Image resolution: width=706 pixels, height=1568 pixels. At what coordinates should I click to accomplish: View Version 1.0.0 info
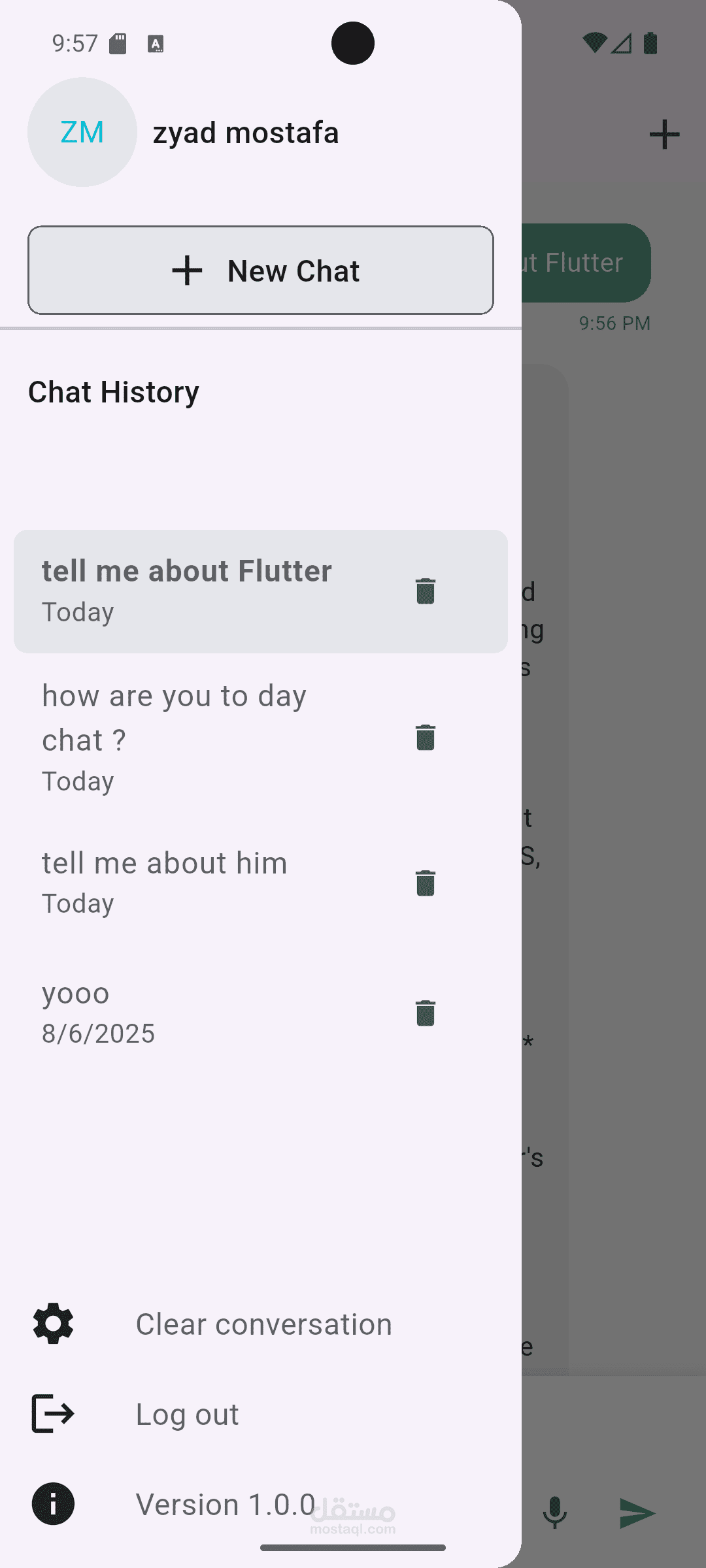click(x=260, y=1504)
